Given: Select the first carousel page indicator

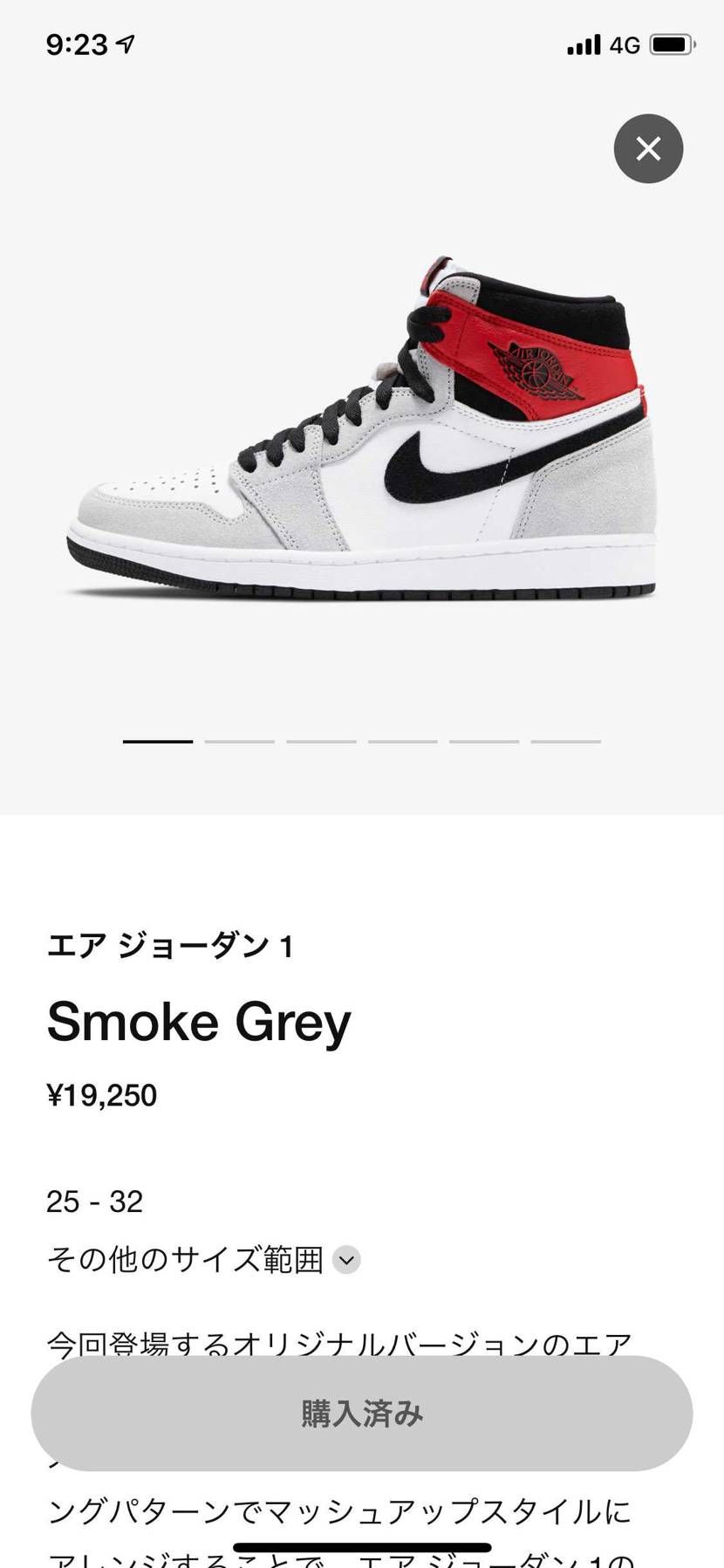Looking at the screenshot, I should [156, 741].
